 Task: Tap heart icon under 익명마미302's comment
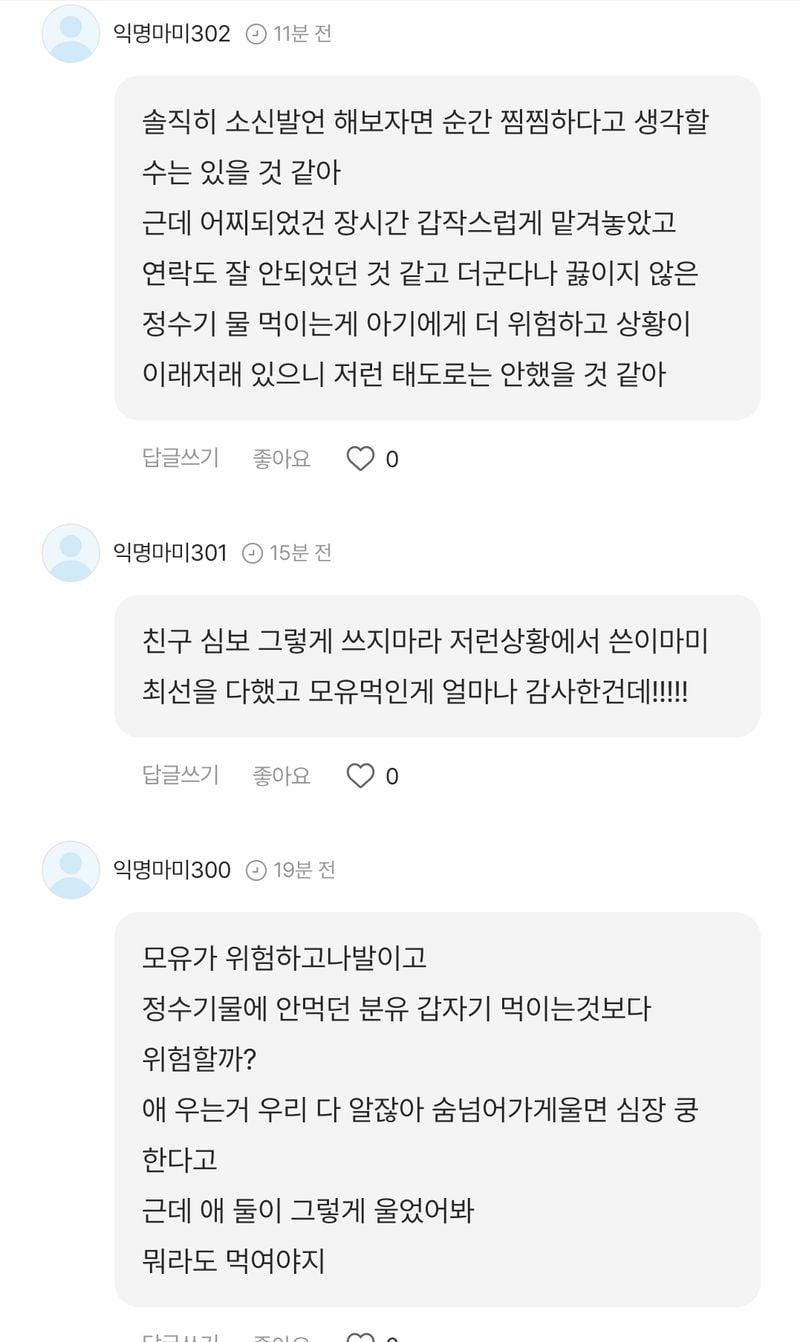pyautogui.click(x=360, y=459)
